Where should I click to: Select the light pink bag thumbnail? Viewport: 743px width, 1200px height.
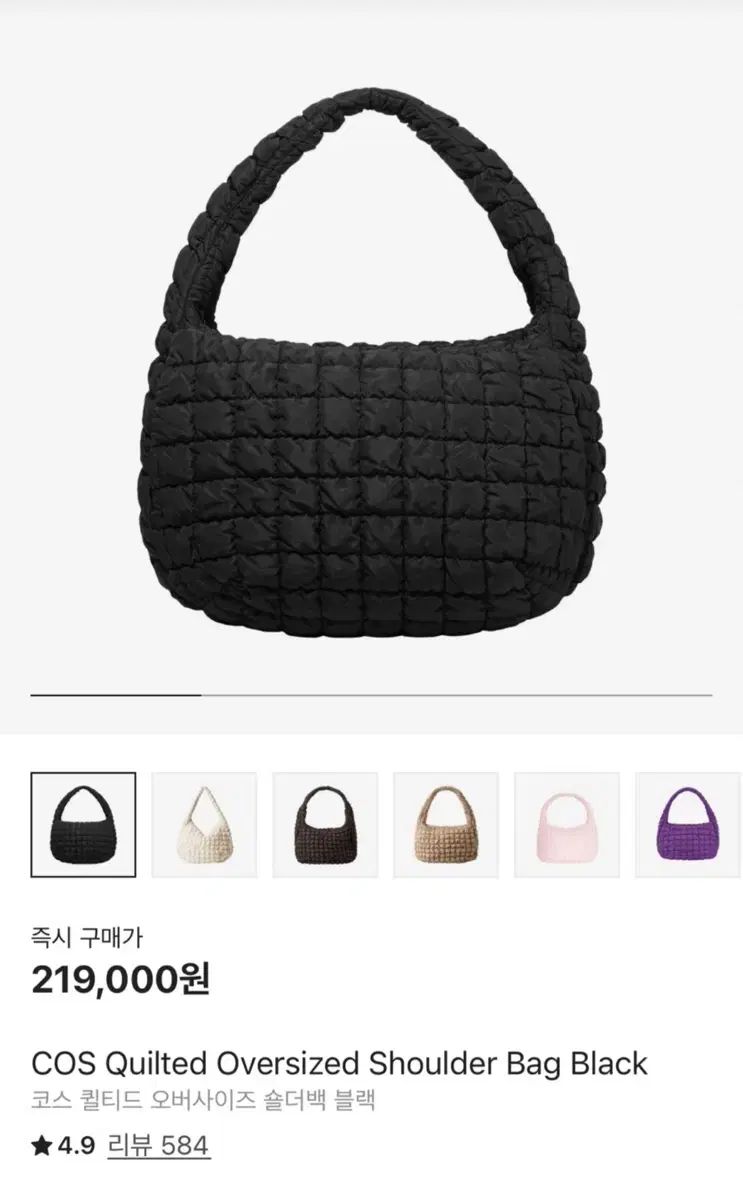[x=567, y=825]
